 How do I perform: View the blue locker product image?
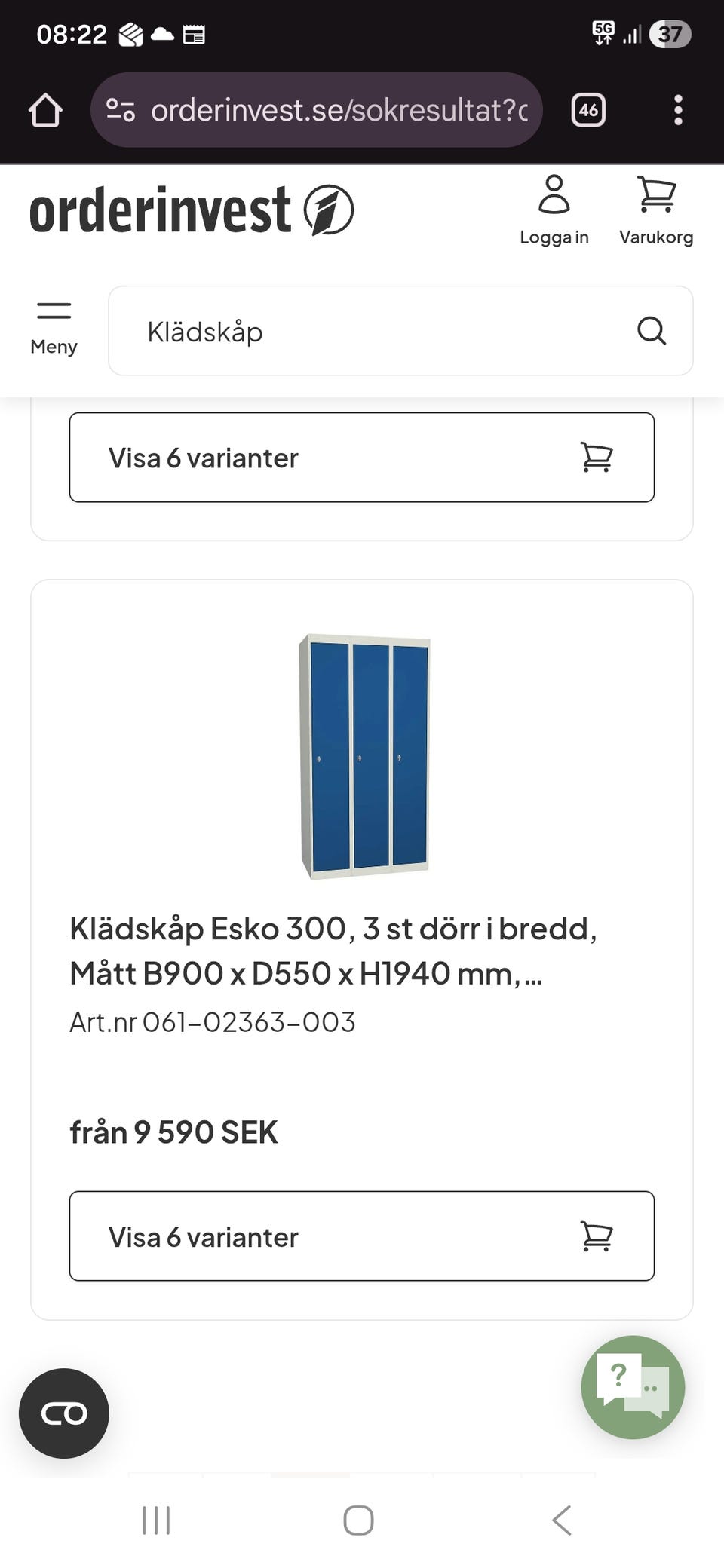[367, 754]
